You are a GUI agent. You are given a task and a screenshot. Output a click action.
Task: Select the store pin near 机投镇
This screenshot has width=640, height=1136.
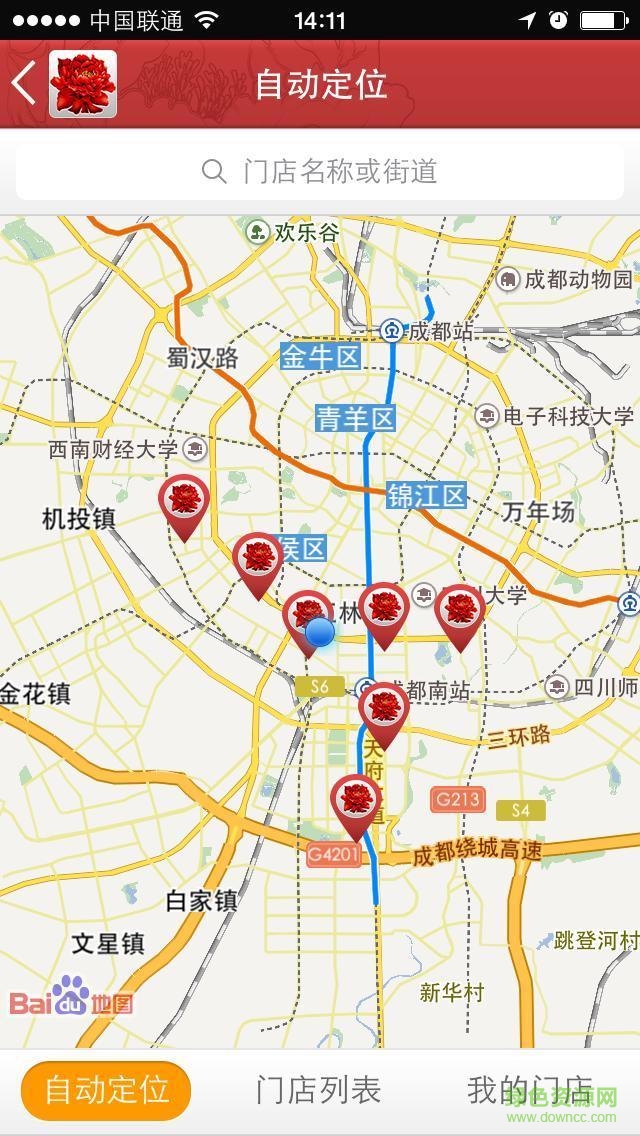coord(184,502)
